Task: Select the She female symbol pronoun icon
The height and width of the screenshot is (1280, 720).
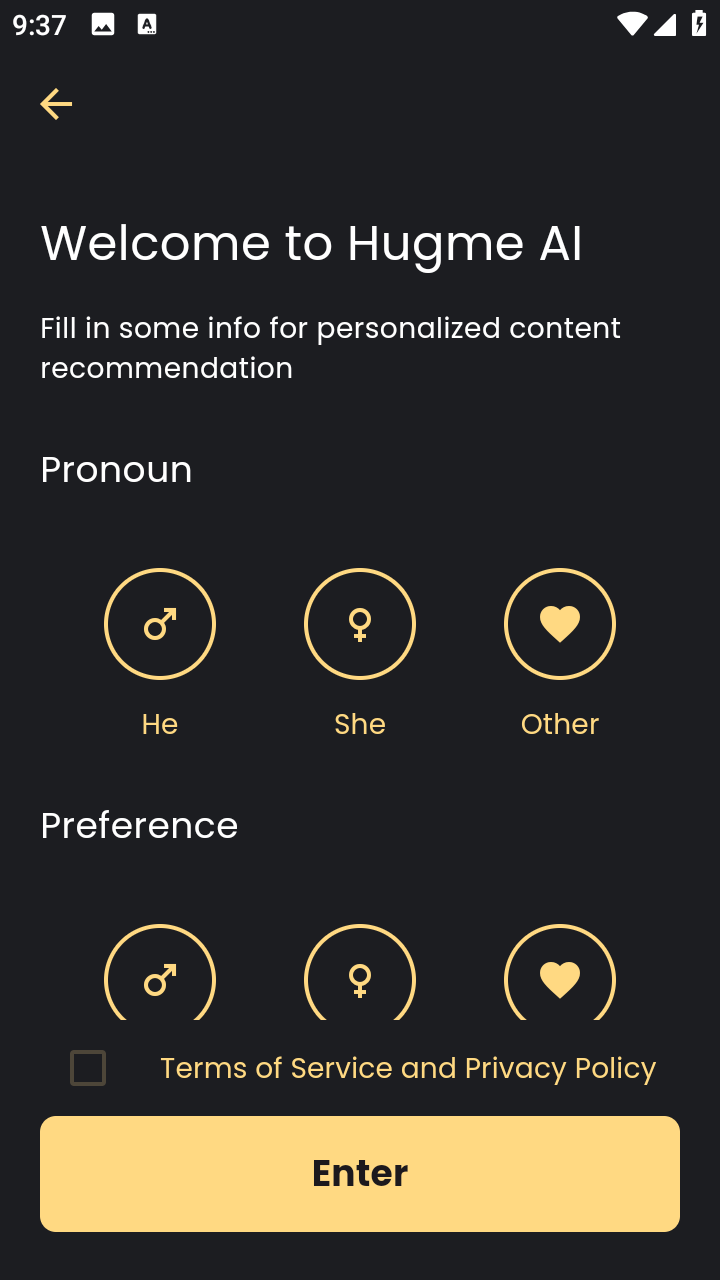Action: tap(360, 624)
